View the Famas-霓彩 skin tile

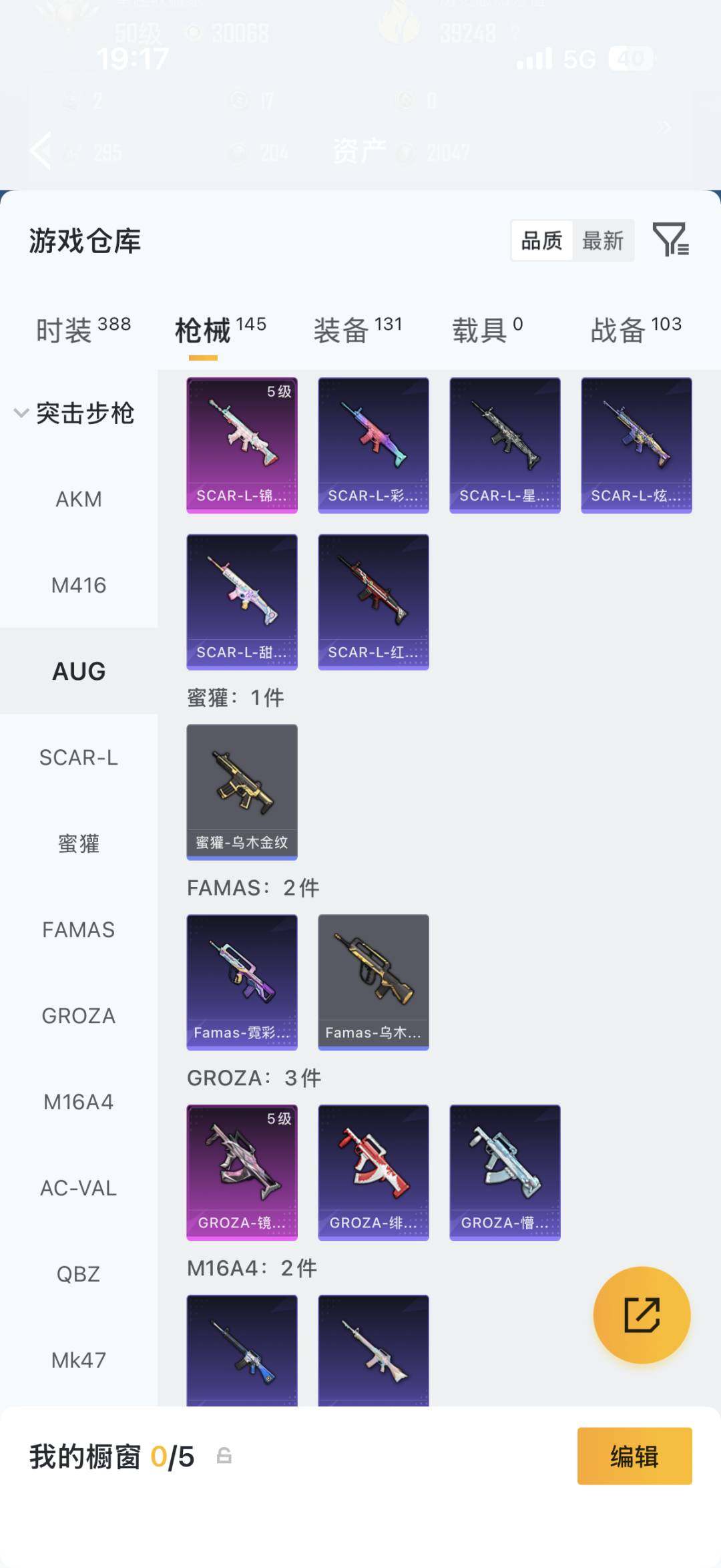click(242, 982)
